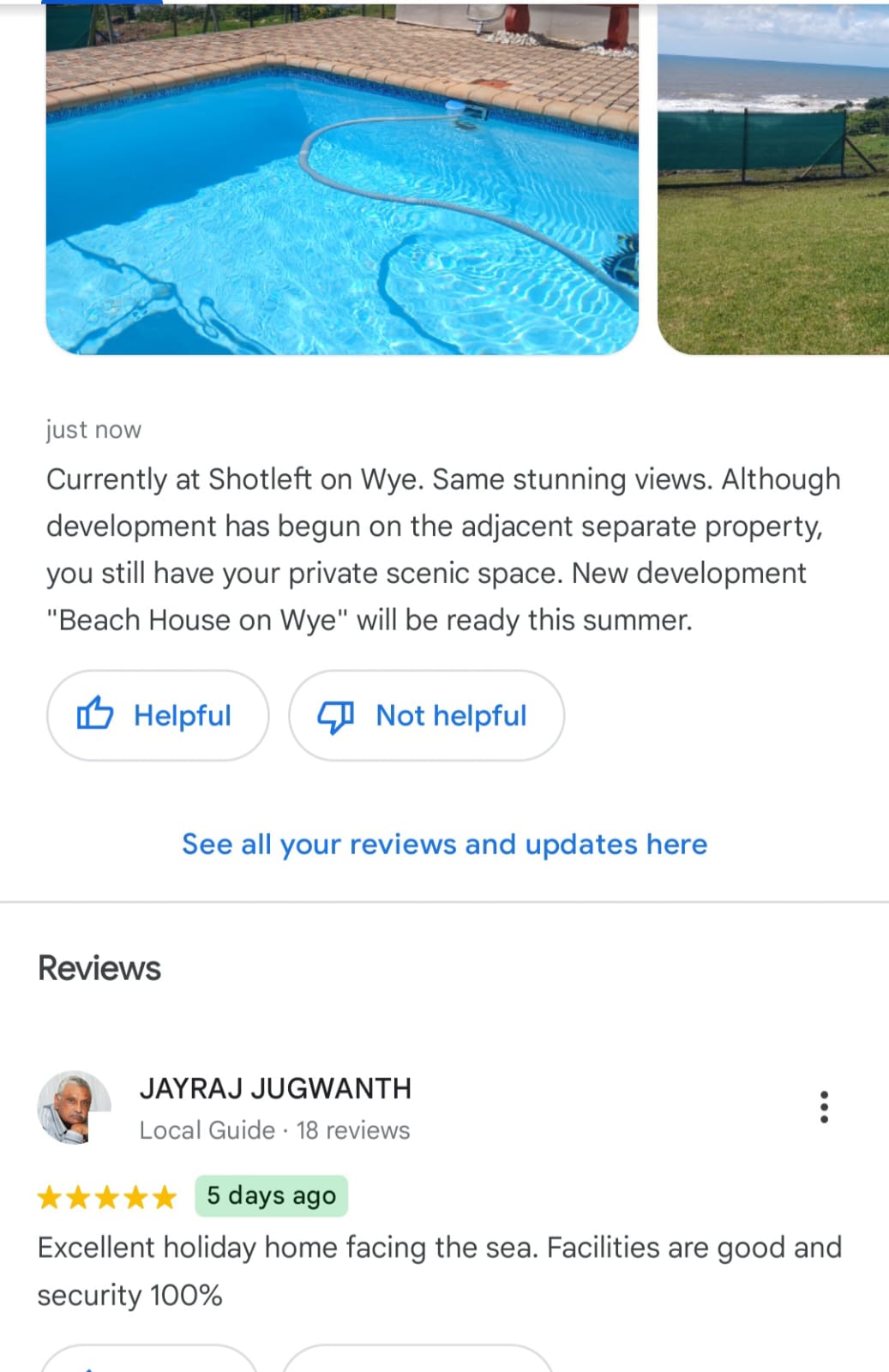Open See all your reviews and updates here
This screenshot has width=889, height=1372.
[x=444, y=845]
